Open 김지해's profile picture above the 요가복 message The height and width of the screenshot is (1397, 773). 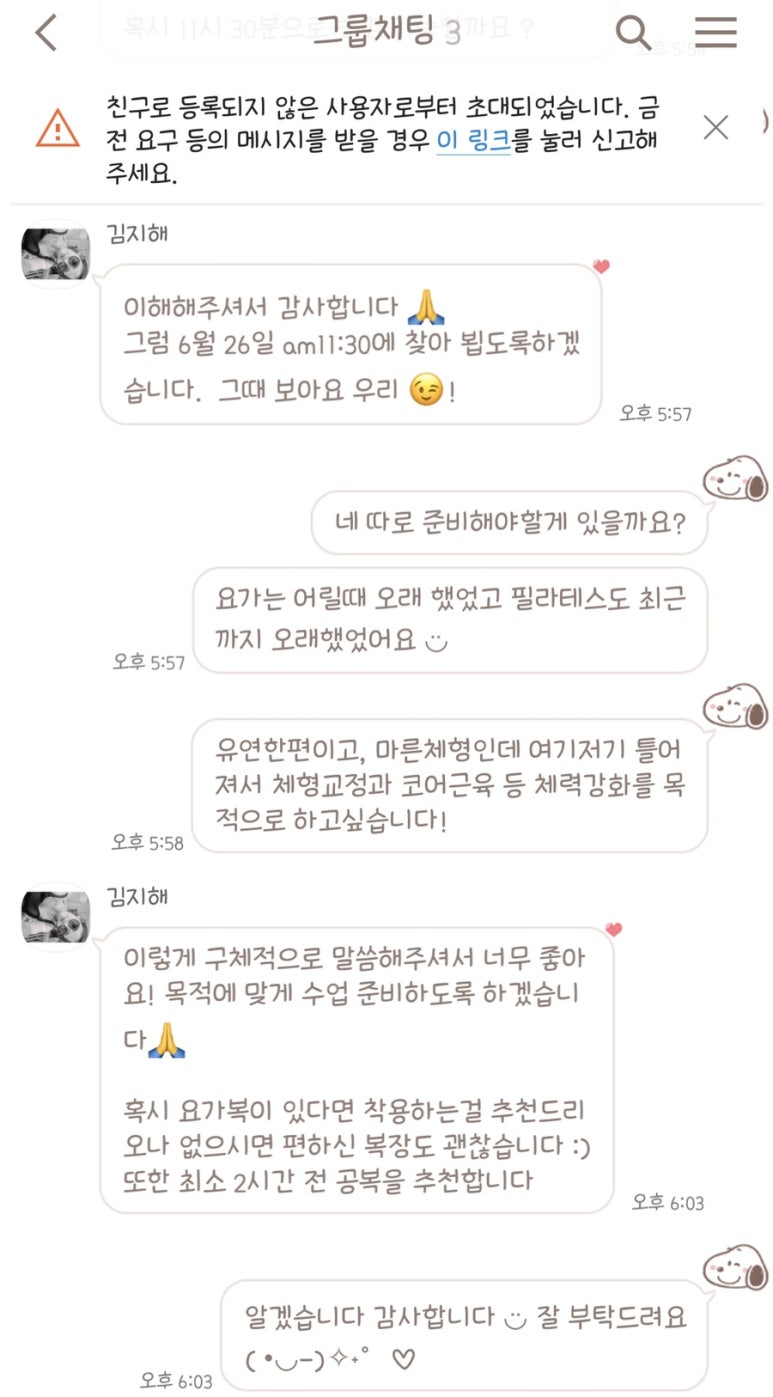click(56, 918)
